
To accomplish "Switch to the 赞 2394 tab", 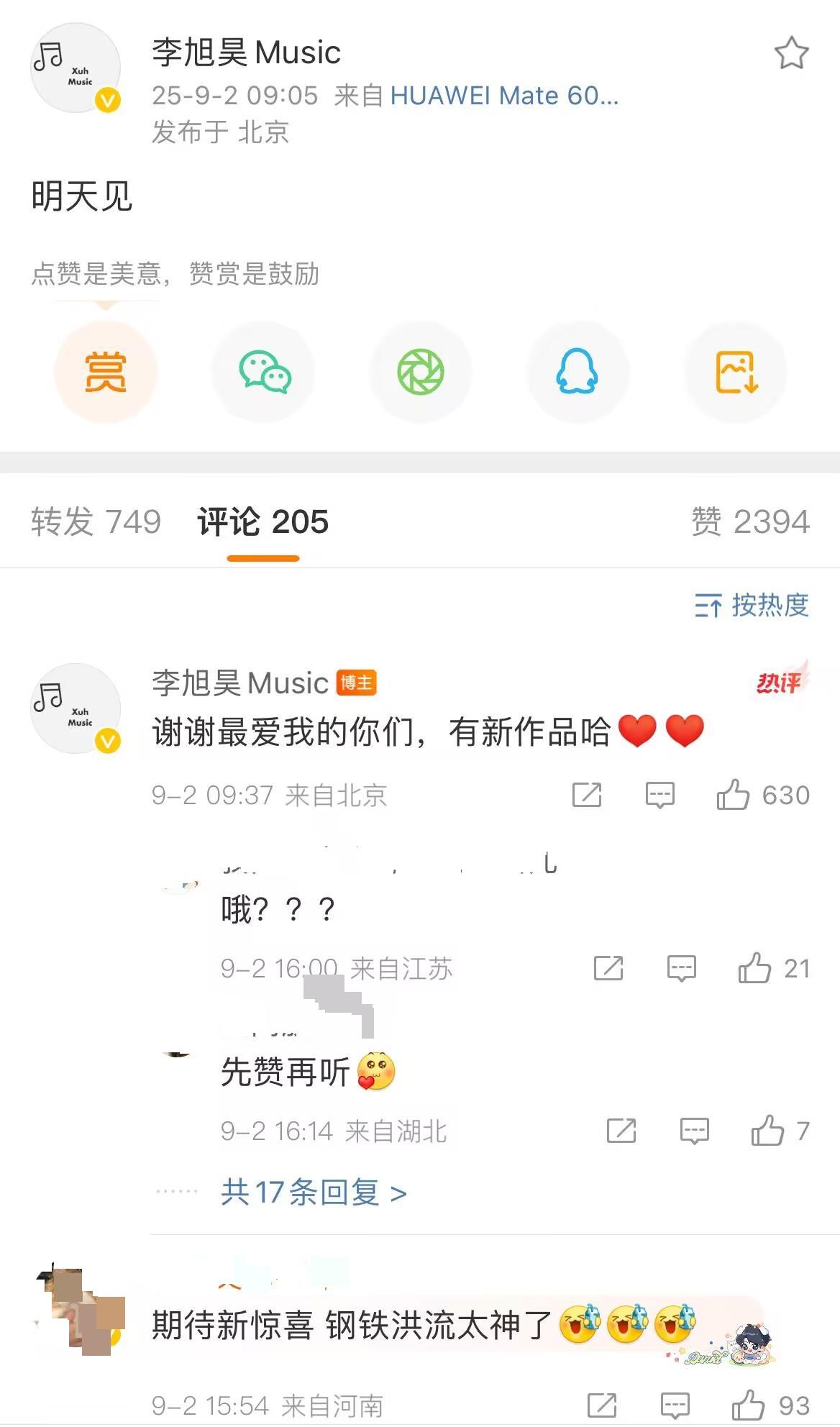I will pos(750,521).
